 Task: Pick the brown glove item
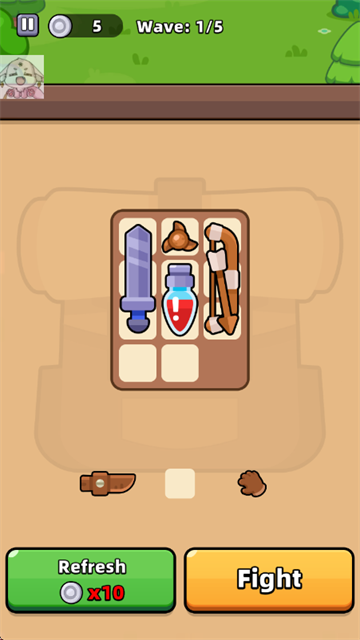pyautogui.click(x=252, y=484)
